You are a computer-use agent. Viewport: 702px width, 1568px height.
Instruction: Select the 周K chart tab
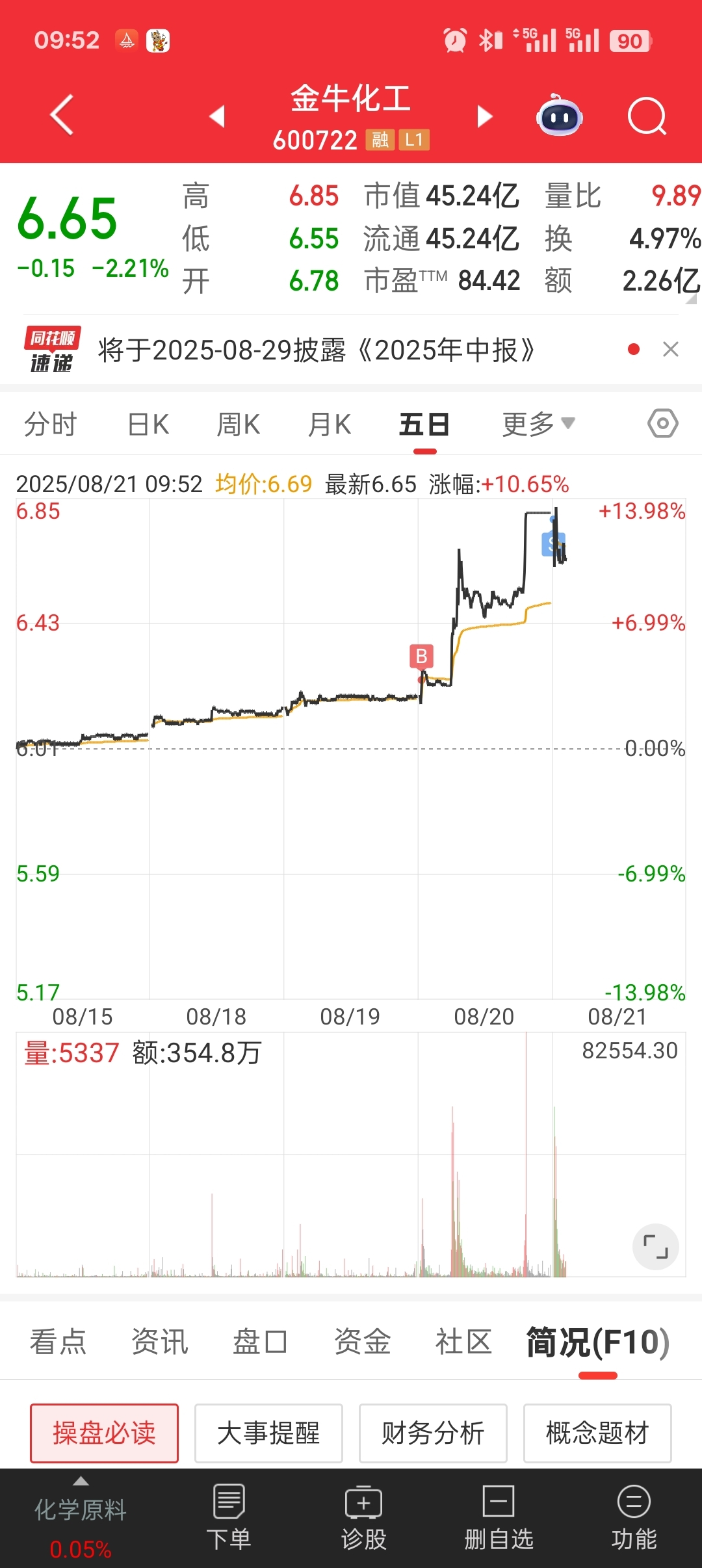239,425
